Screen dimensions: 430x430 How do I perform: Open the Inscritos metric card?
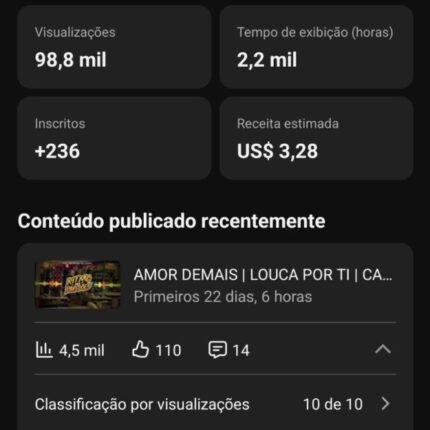coord(114,138)
